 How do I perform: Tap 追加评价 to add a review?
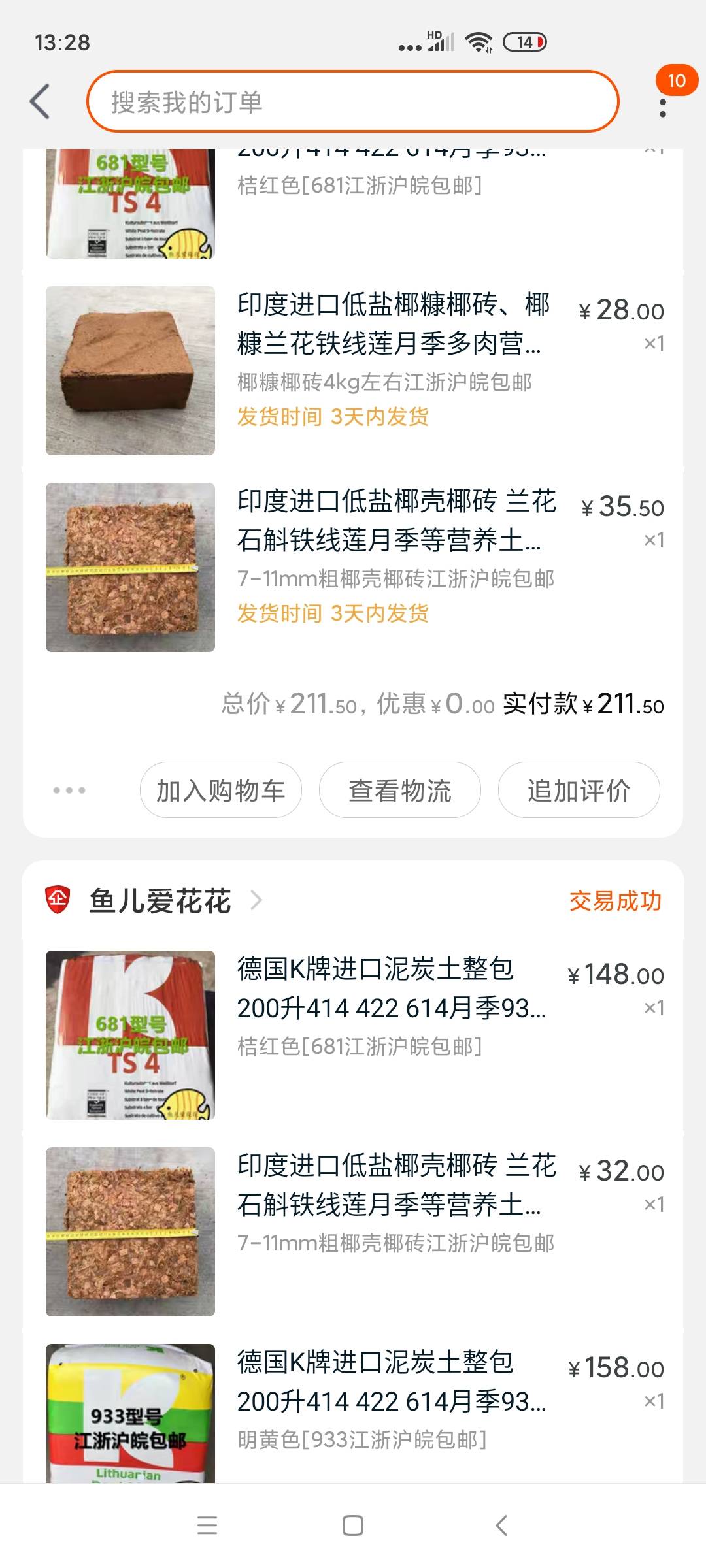579,791
